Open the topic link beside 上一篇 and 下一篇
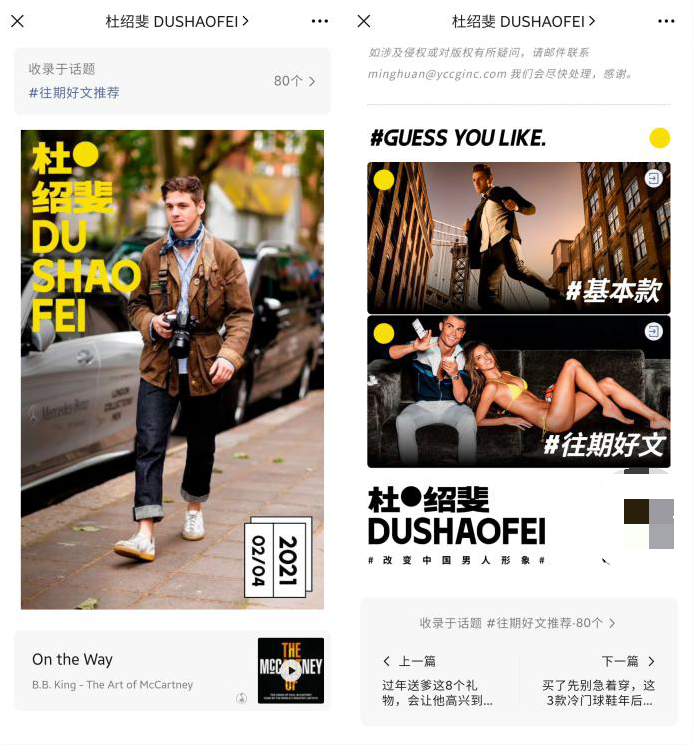This screenshot has width=693, height=745. 518,623
